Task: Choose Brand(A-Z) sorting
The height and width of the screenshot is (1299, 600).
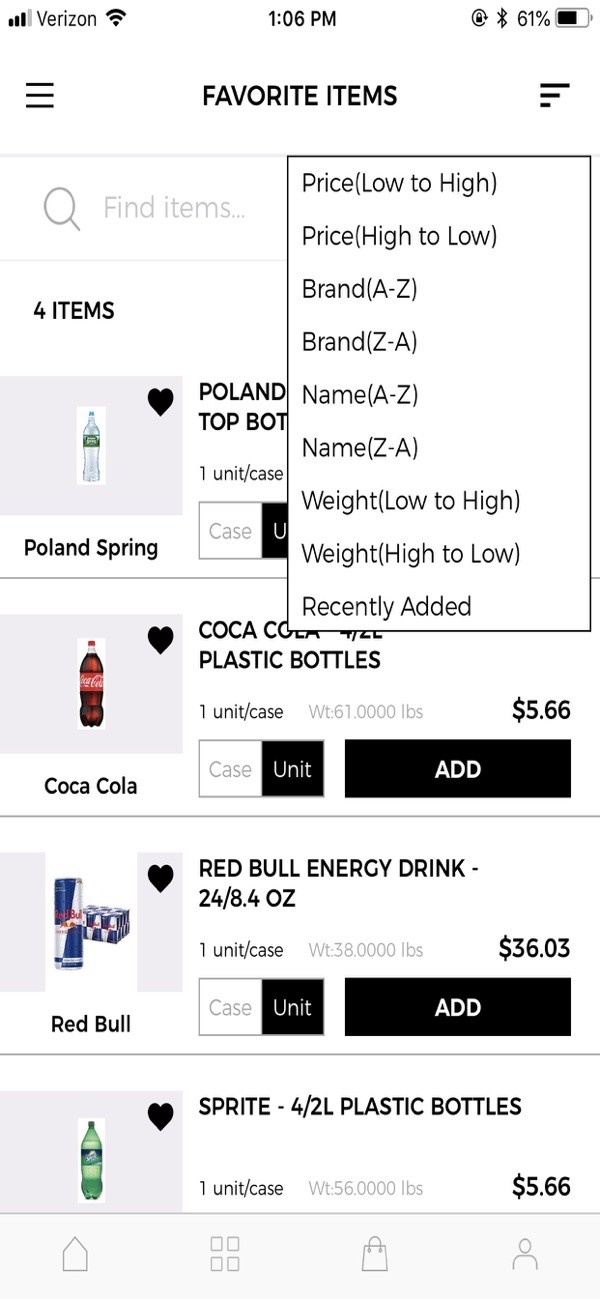Action: coord(359,289)
